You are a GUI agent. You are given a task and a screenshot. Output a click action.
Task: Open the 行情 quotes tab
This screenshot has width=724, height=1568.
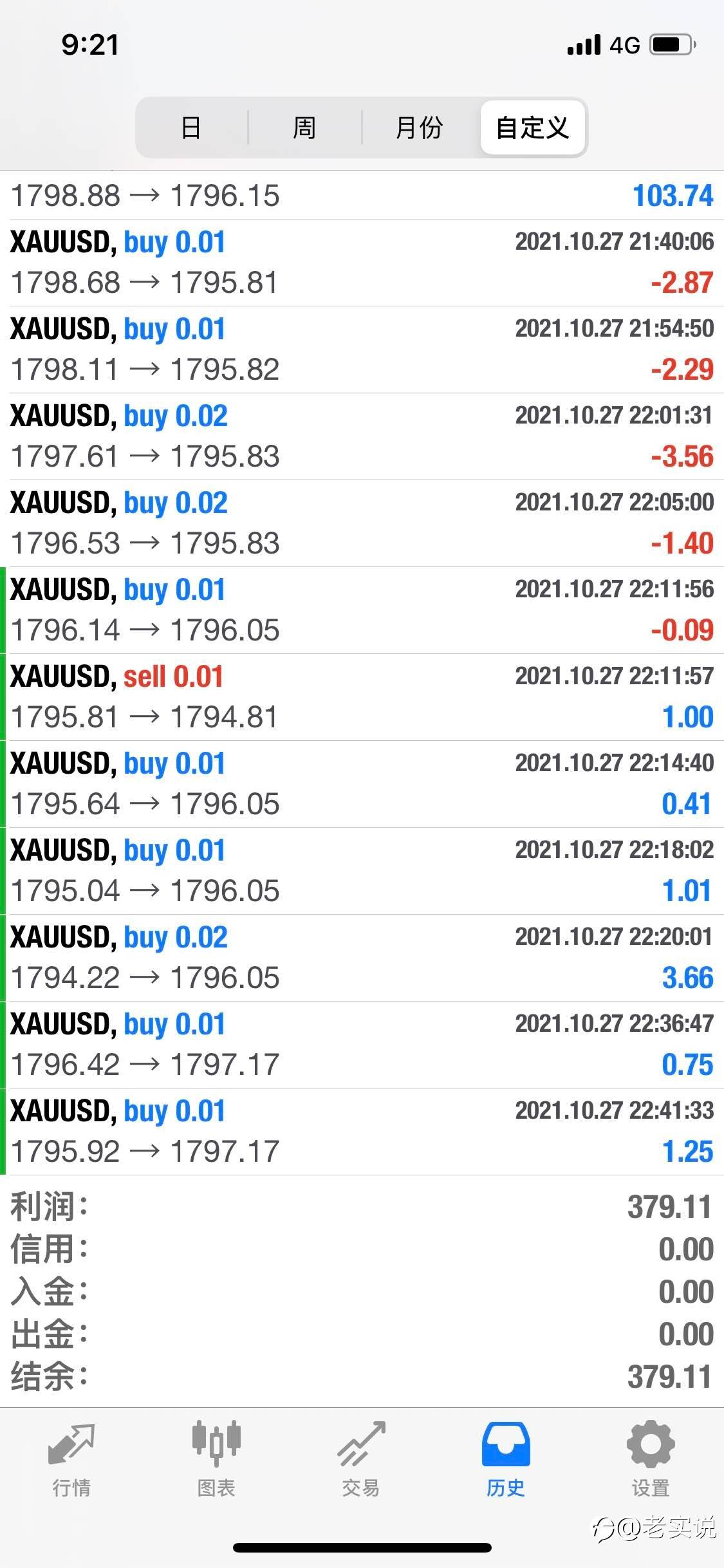[71, 1459]
